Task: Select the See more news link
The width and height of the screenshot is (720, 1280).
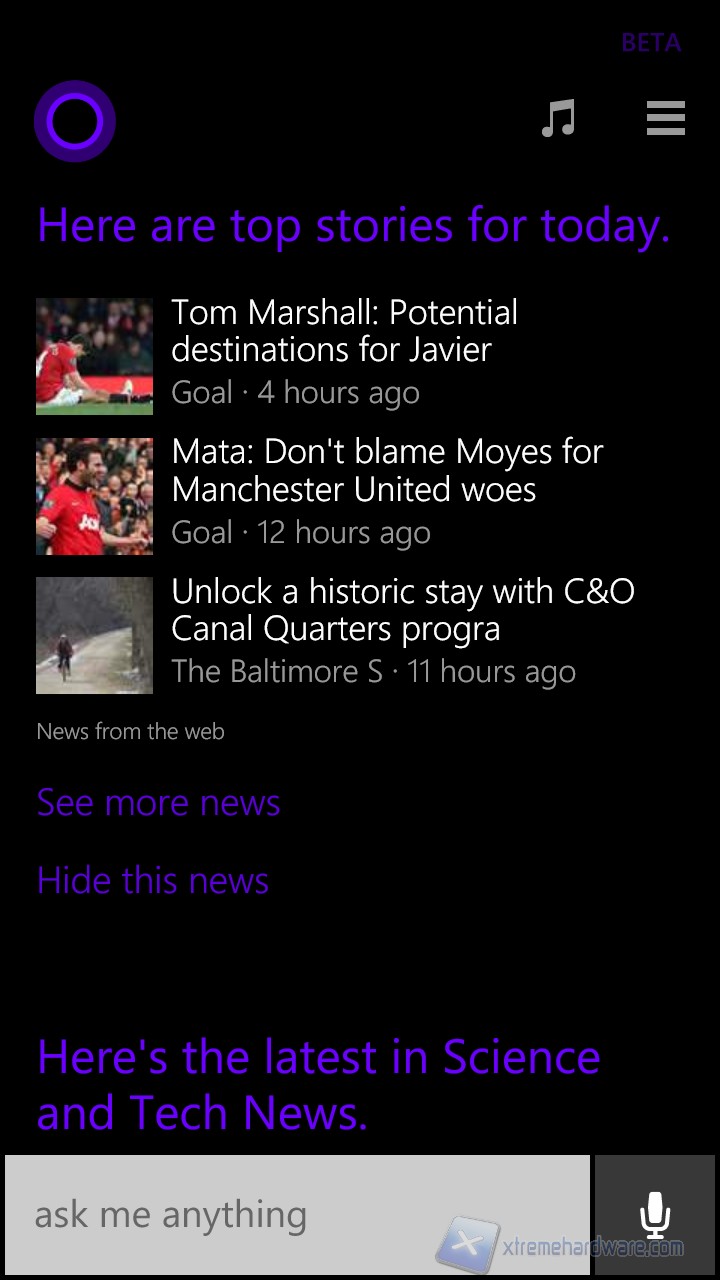Action: (158, 803)
